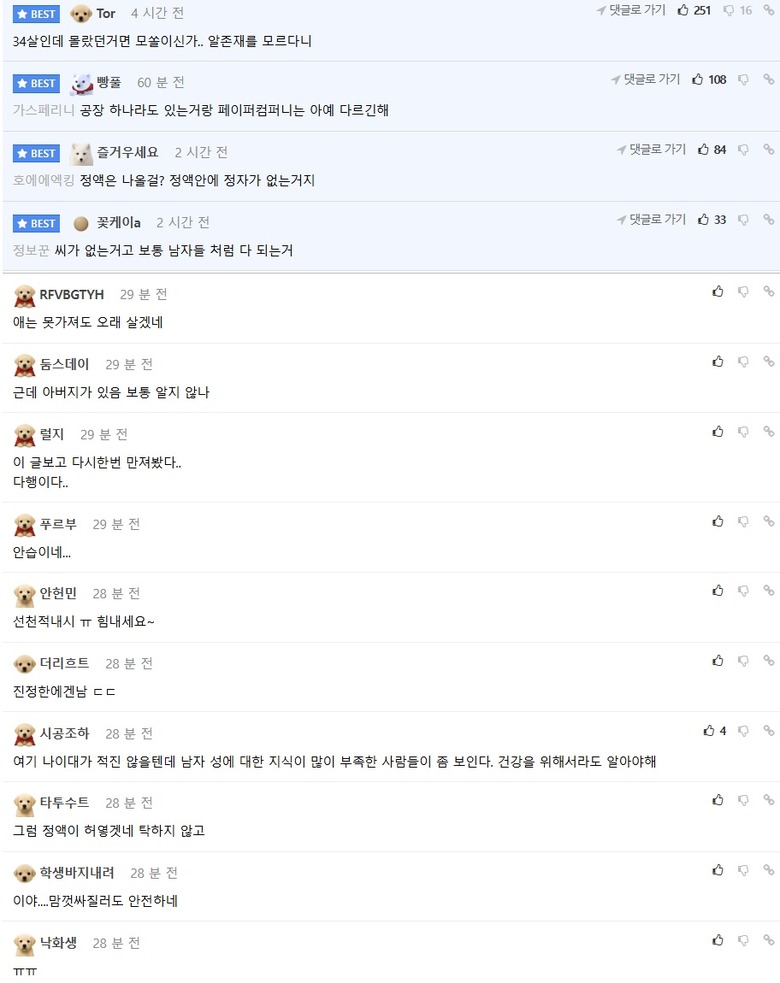This screenshot has width=780, height=983.
Task: Like 빵풀's best comment
Action: coord(698,79)
